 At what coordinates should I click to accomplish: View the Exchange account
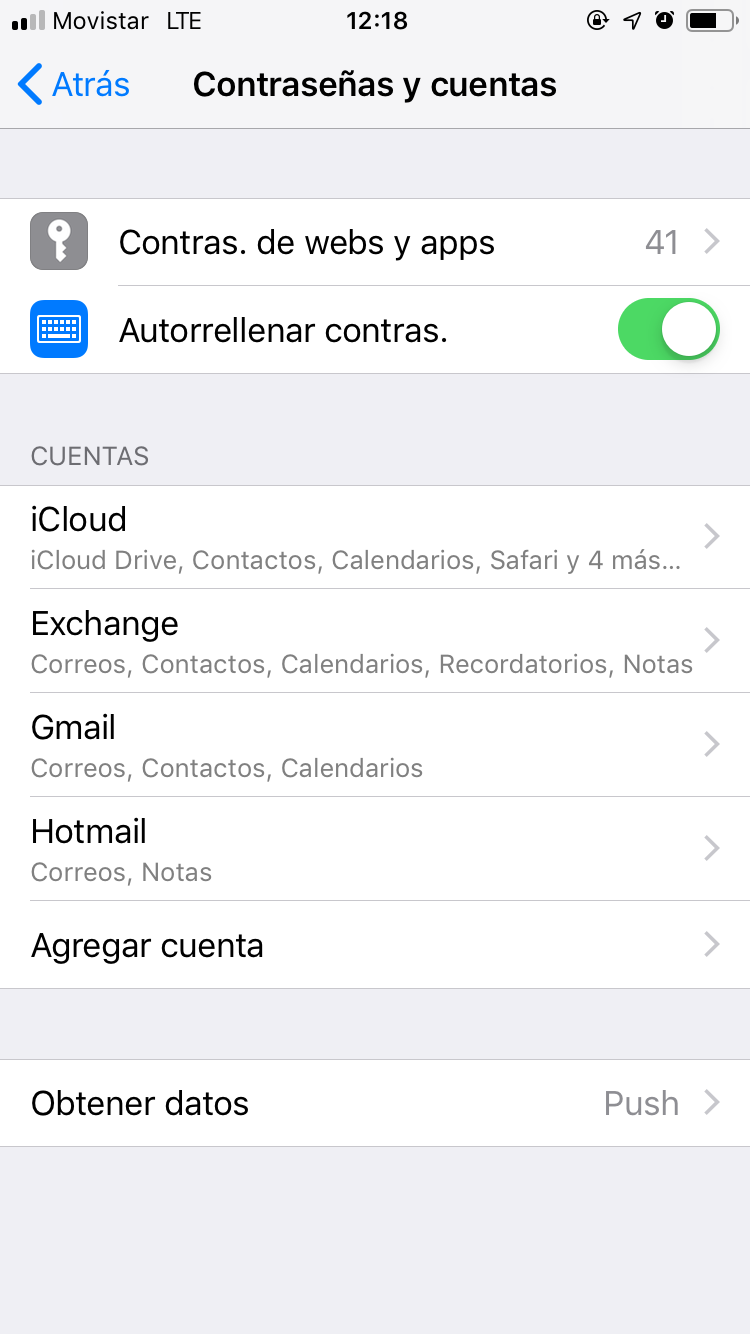(x=375, y=641)
